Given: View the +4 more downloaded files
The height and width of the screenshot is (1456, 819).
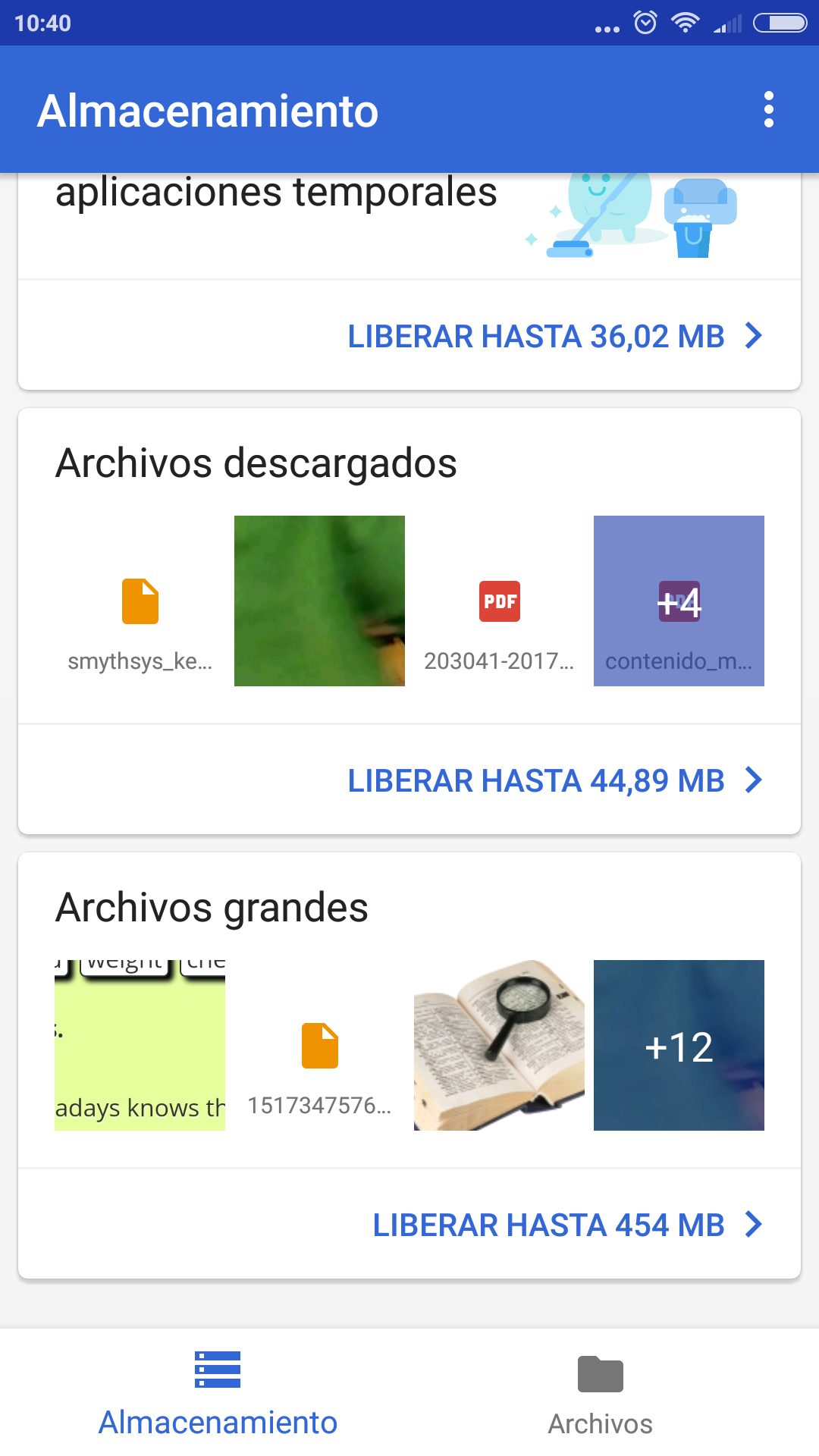Looking at the screenshot, I should tap(679, 601).
